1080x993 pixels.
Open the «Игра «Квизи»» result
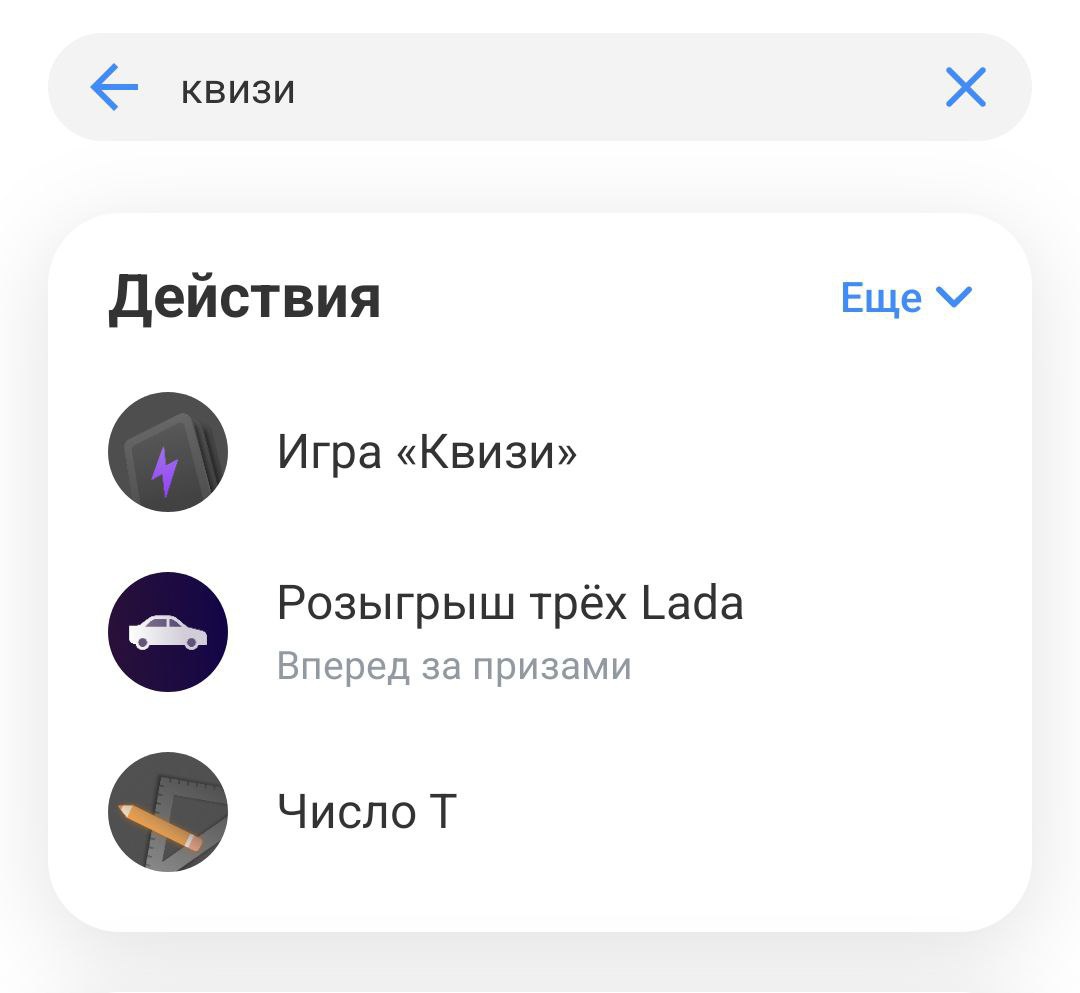tap(427, 453)
